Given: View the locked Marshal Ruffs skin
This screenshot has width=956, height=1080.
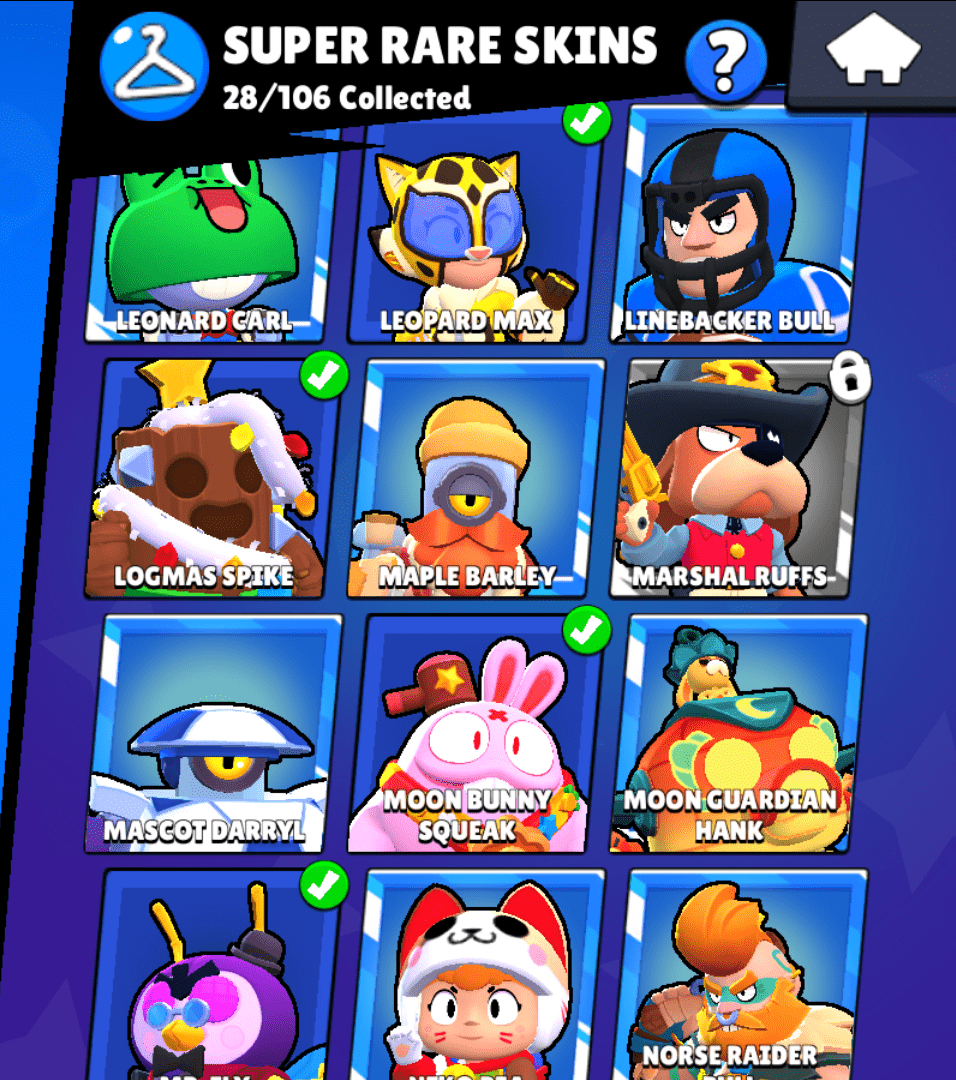Looking at the screenshot, I should [x=736, y=480].
